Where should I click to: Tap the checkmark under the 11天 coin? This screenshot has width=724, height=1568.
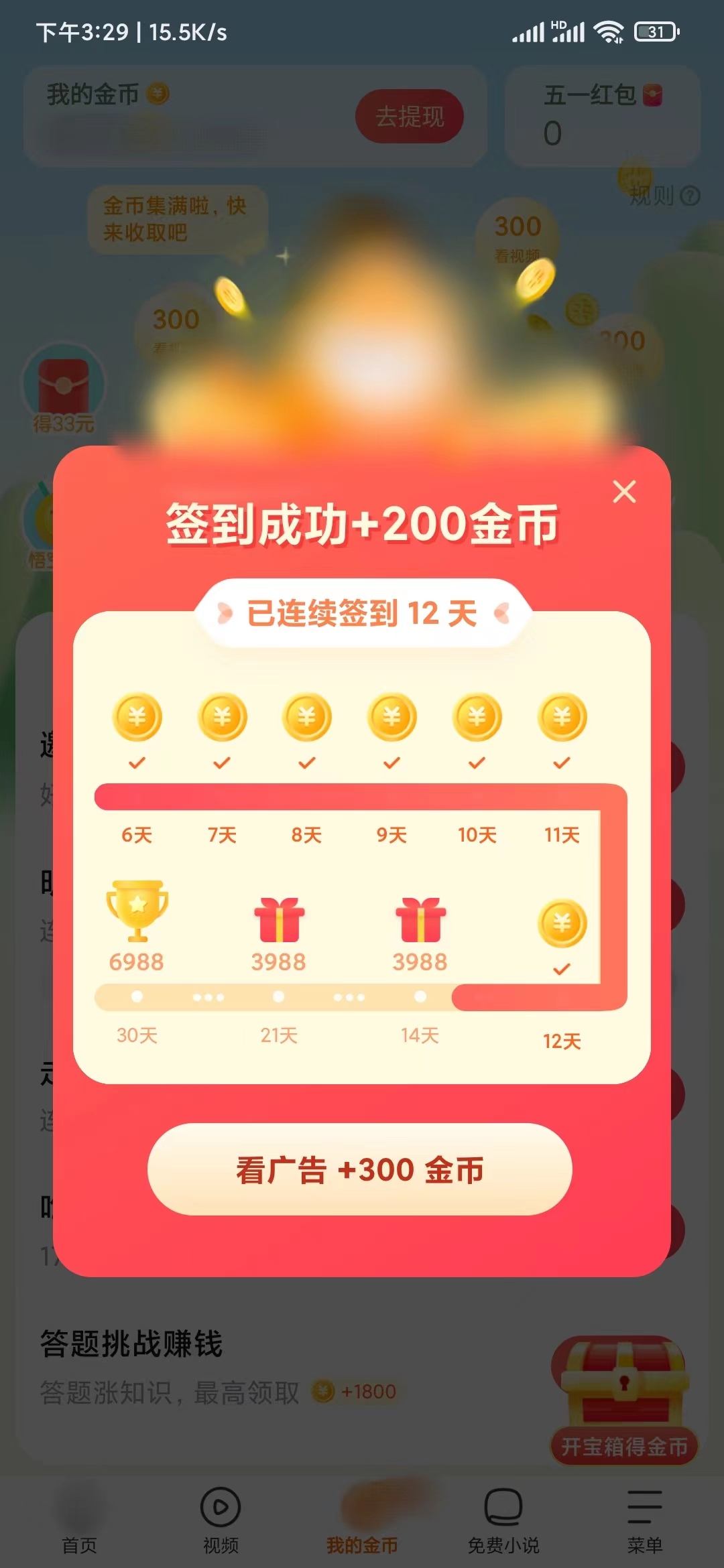[x=560, y=763]
